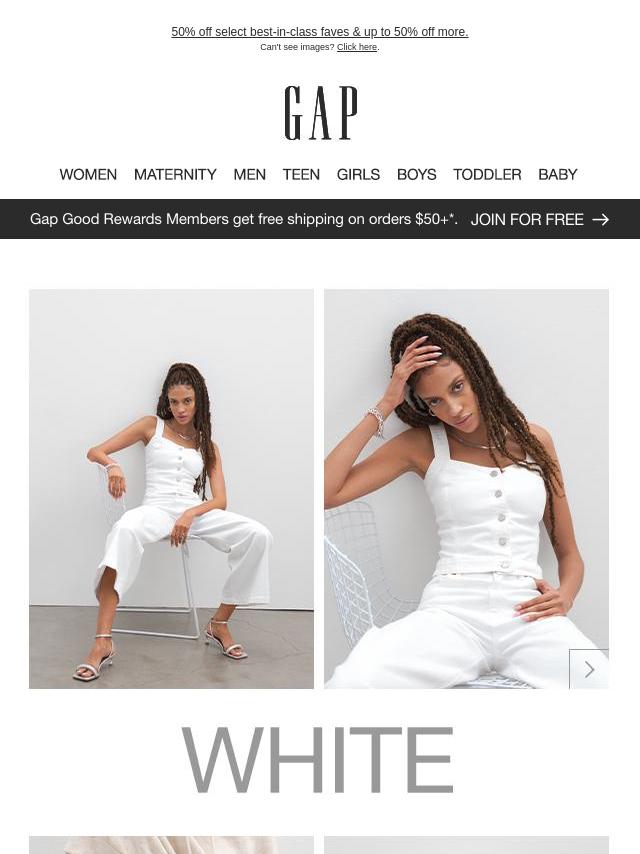Open the Girls category

[x=358, y=174]
